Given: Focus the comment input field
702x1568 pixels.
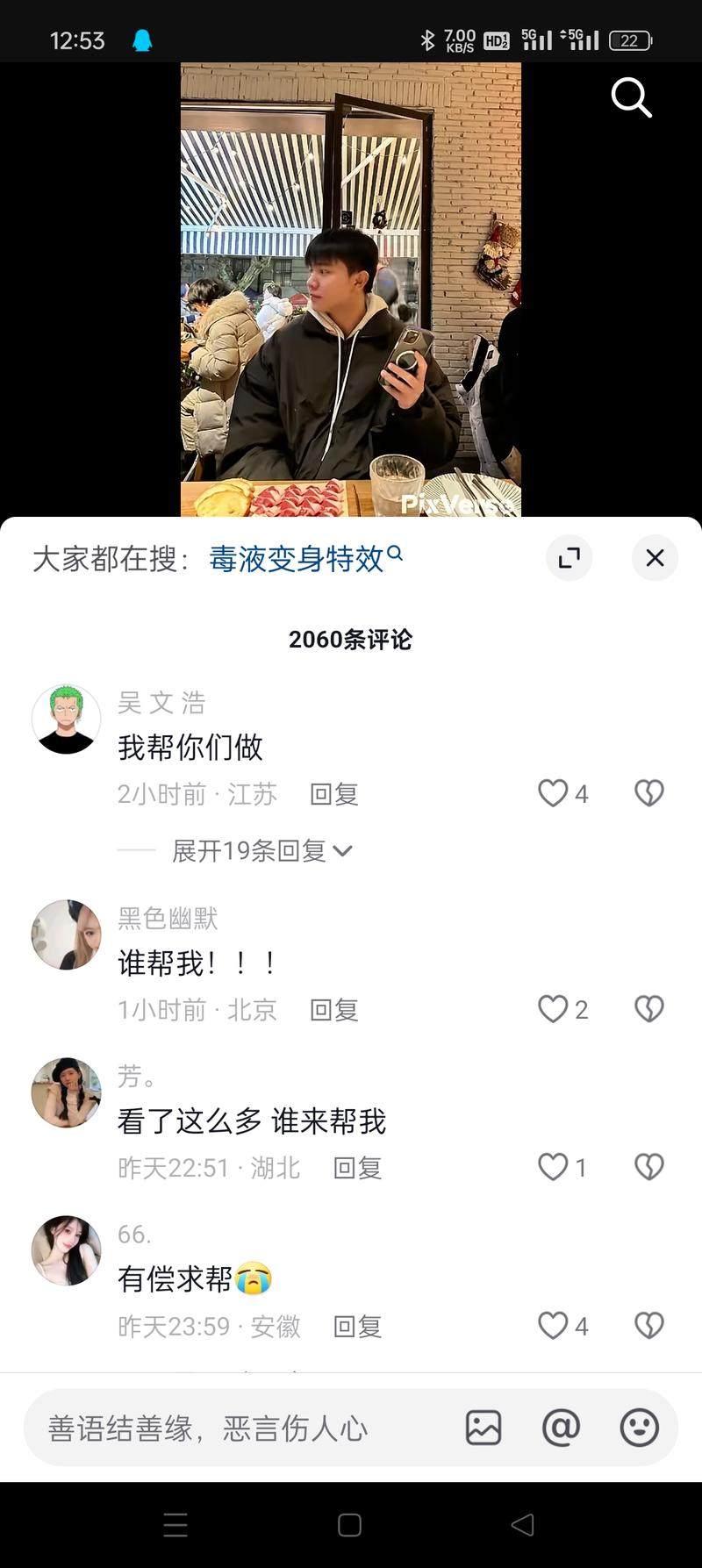Looking at the screenshot, I should [x=237, y=1428].
